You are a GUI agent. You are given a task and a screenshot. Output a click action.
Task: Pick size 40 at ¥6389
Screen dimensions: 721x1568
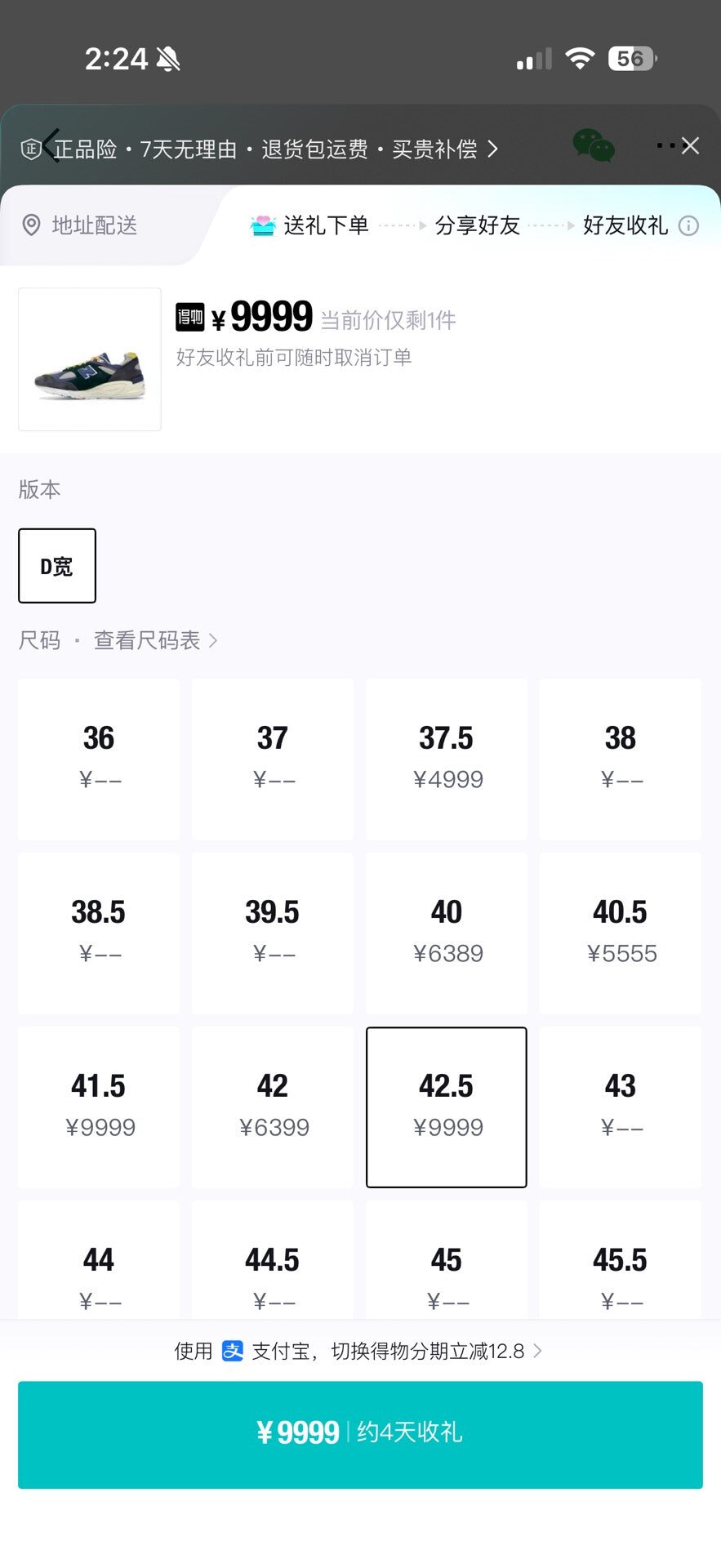[x=447, y=933]
